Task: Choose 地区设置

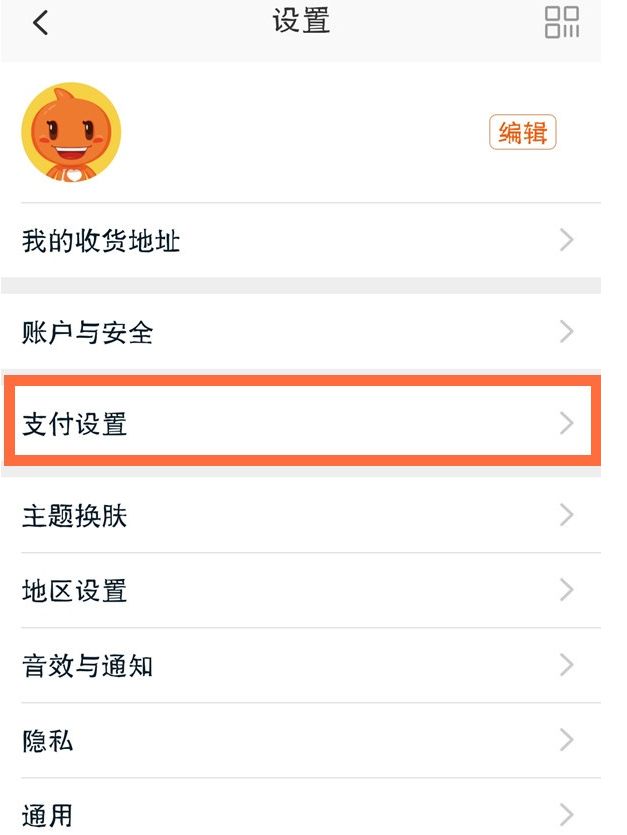Action: coord(300,591)
